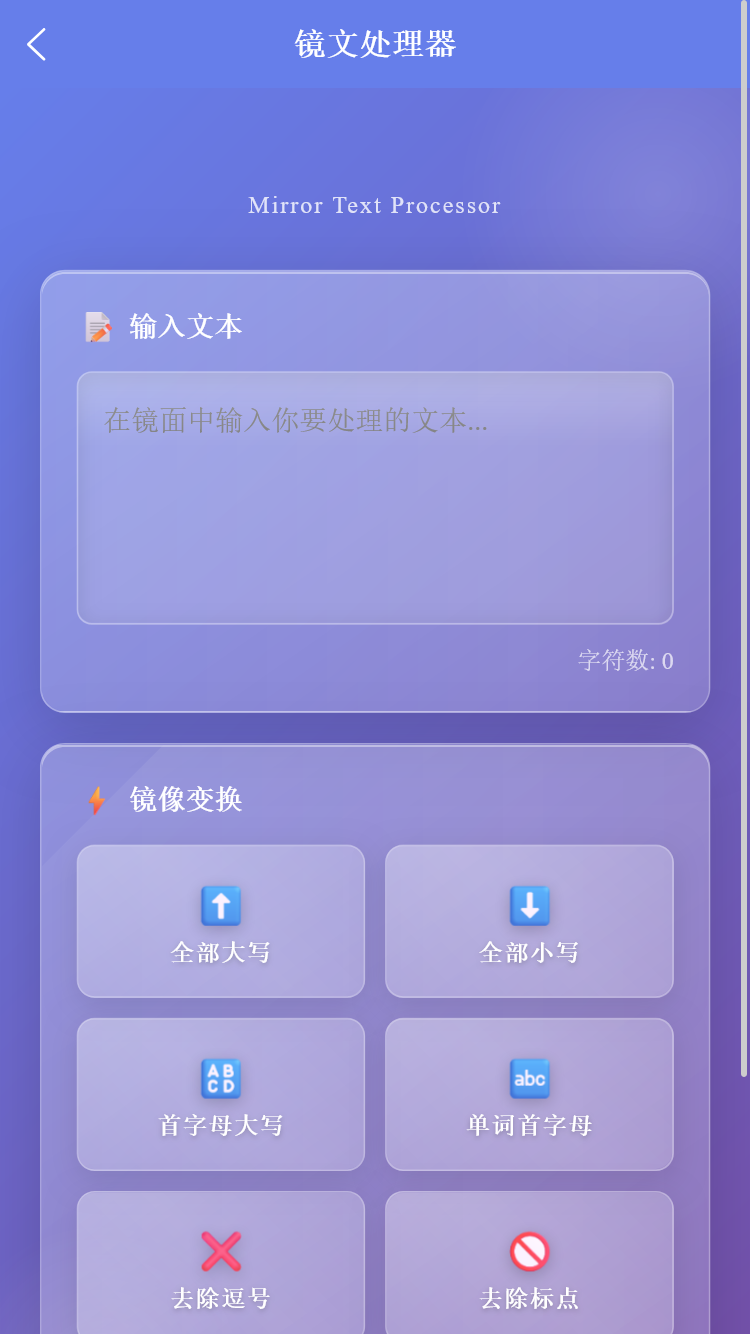Select the 输入文本 section heading
Viewport: 752px width, 1336px height.
[x=185, y=325]
